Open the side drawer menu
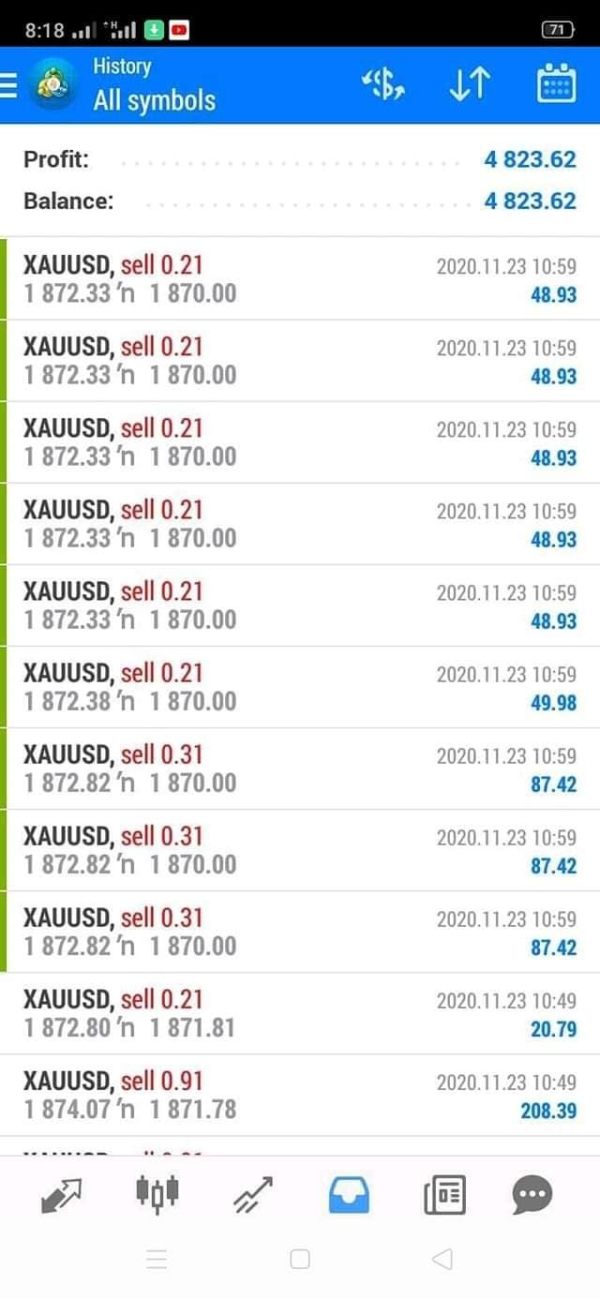The image size is (600, 1299). 10,86
